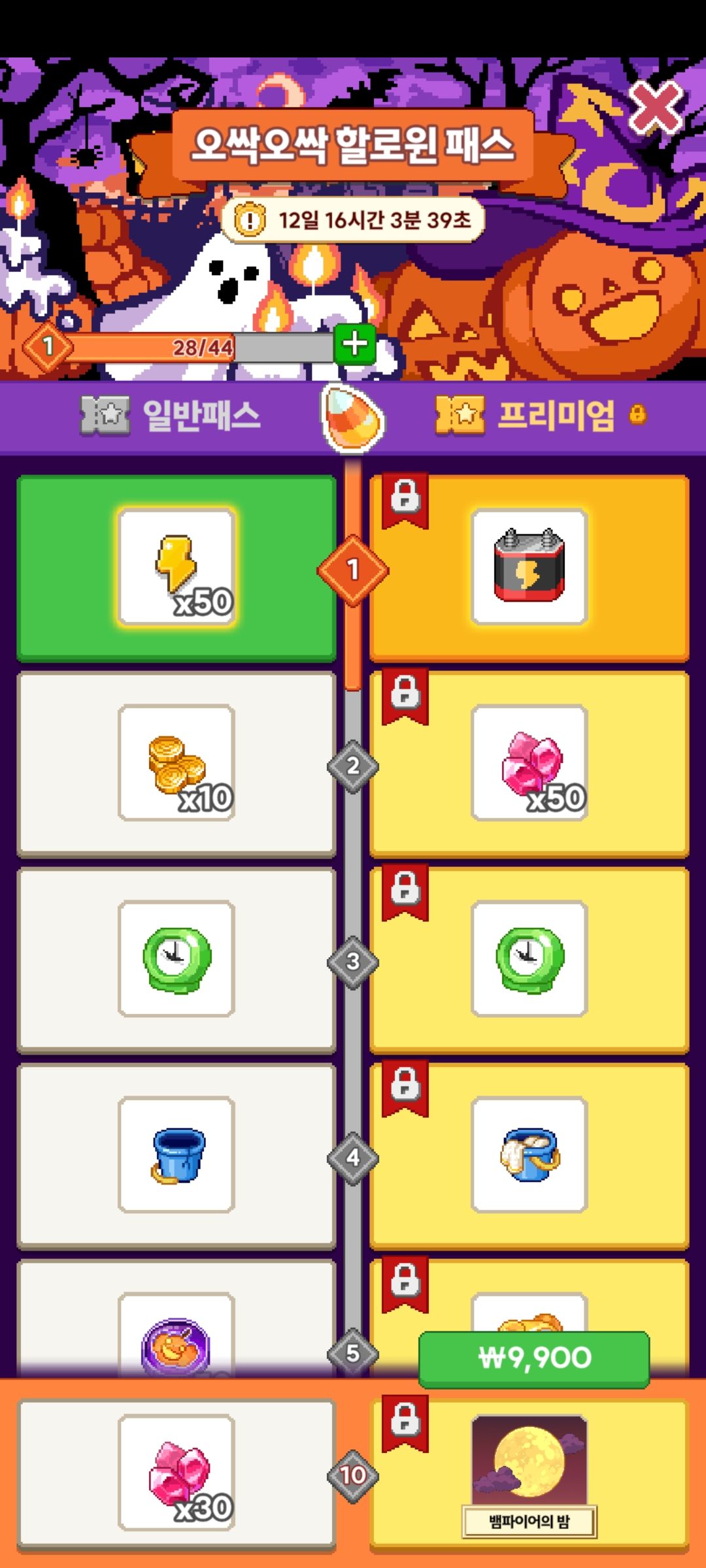Tap the locked premium filled bucket reward
Screen dimensions: 706x1568
click(529, 1154)
